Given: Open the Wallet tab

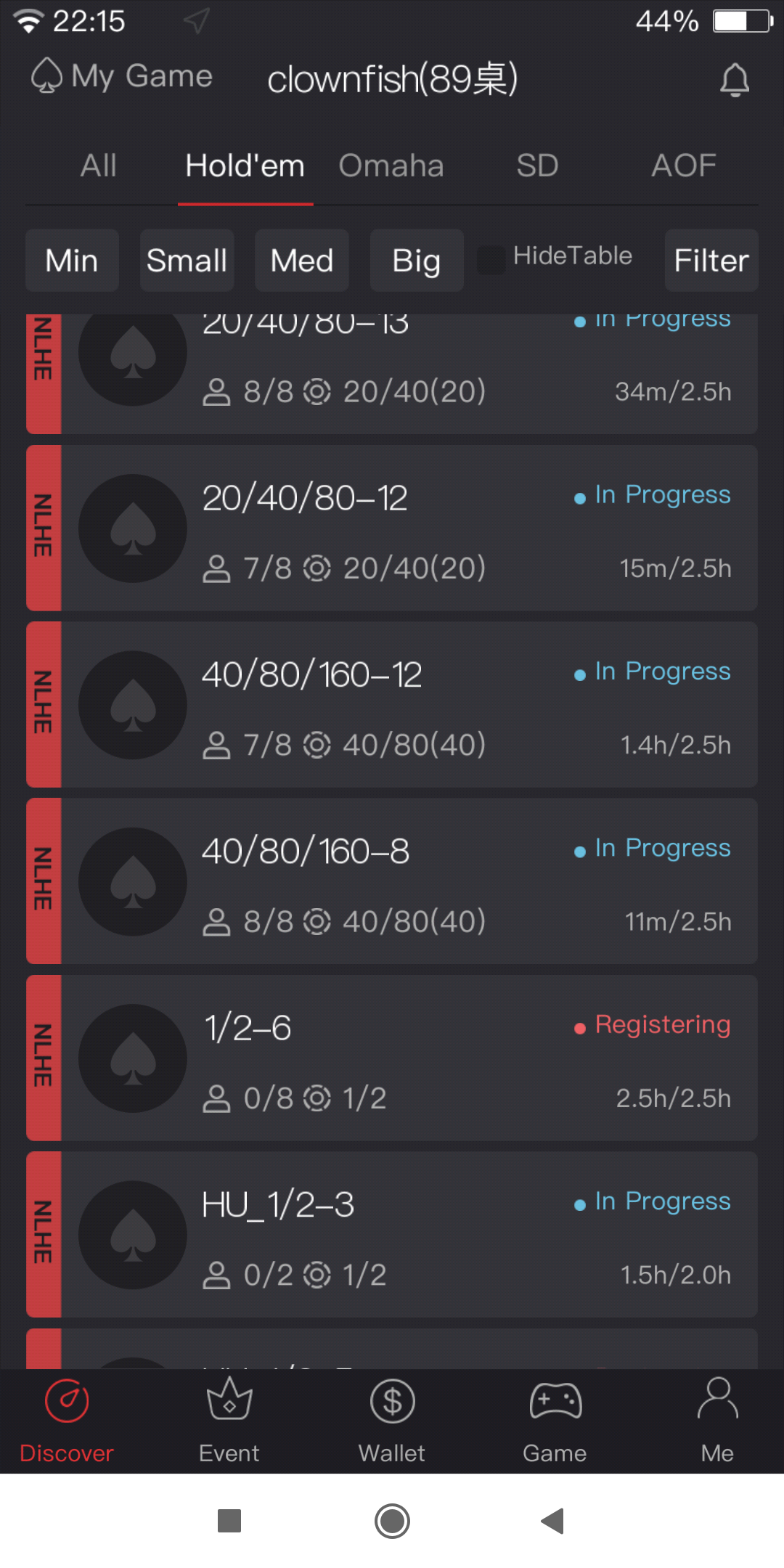Looking at the screenshot, I should pos(392,1420).
